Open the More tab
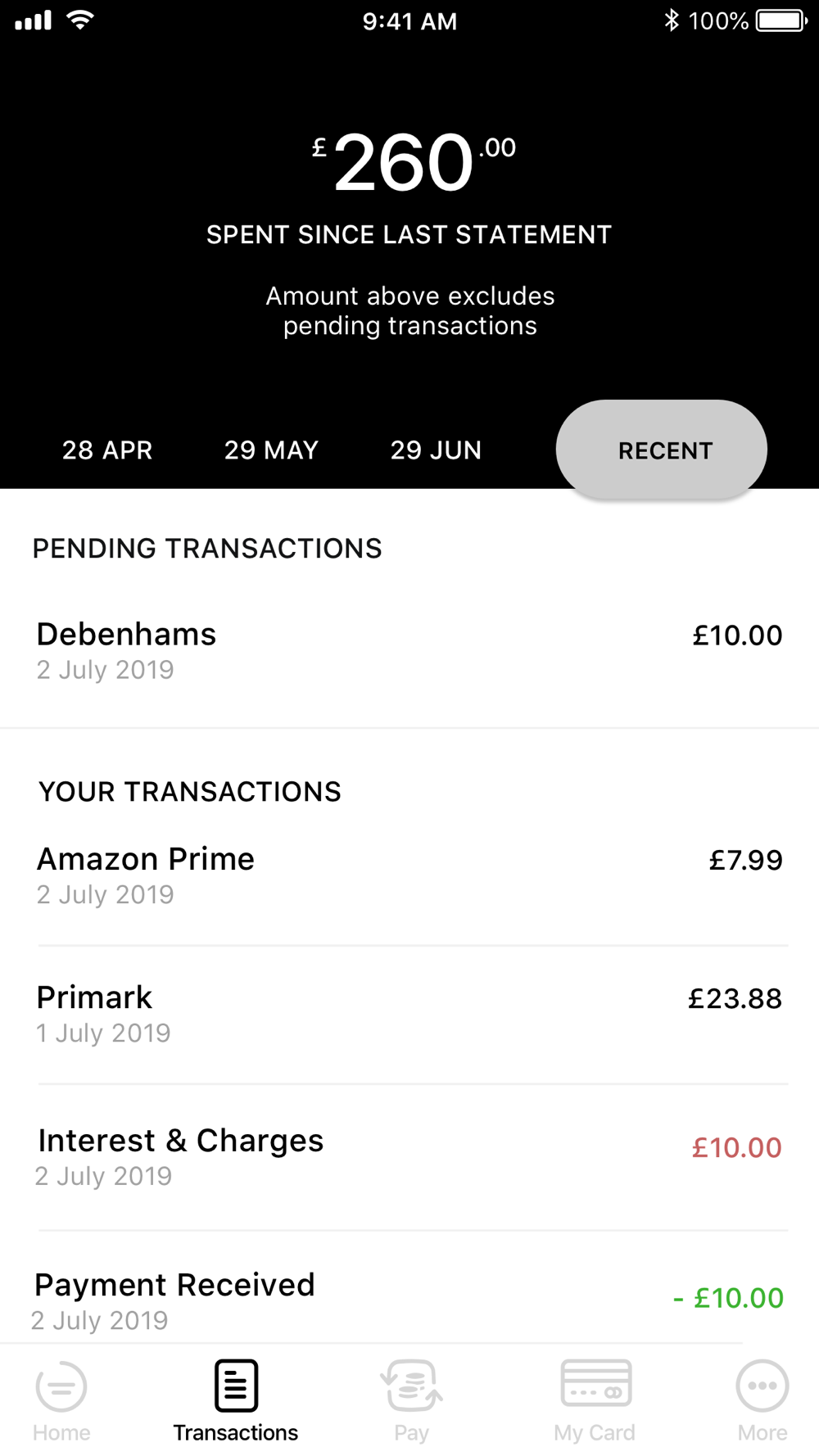The image size is (819, 1456). [x=762, y=1401]
